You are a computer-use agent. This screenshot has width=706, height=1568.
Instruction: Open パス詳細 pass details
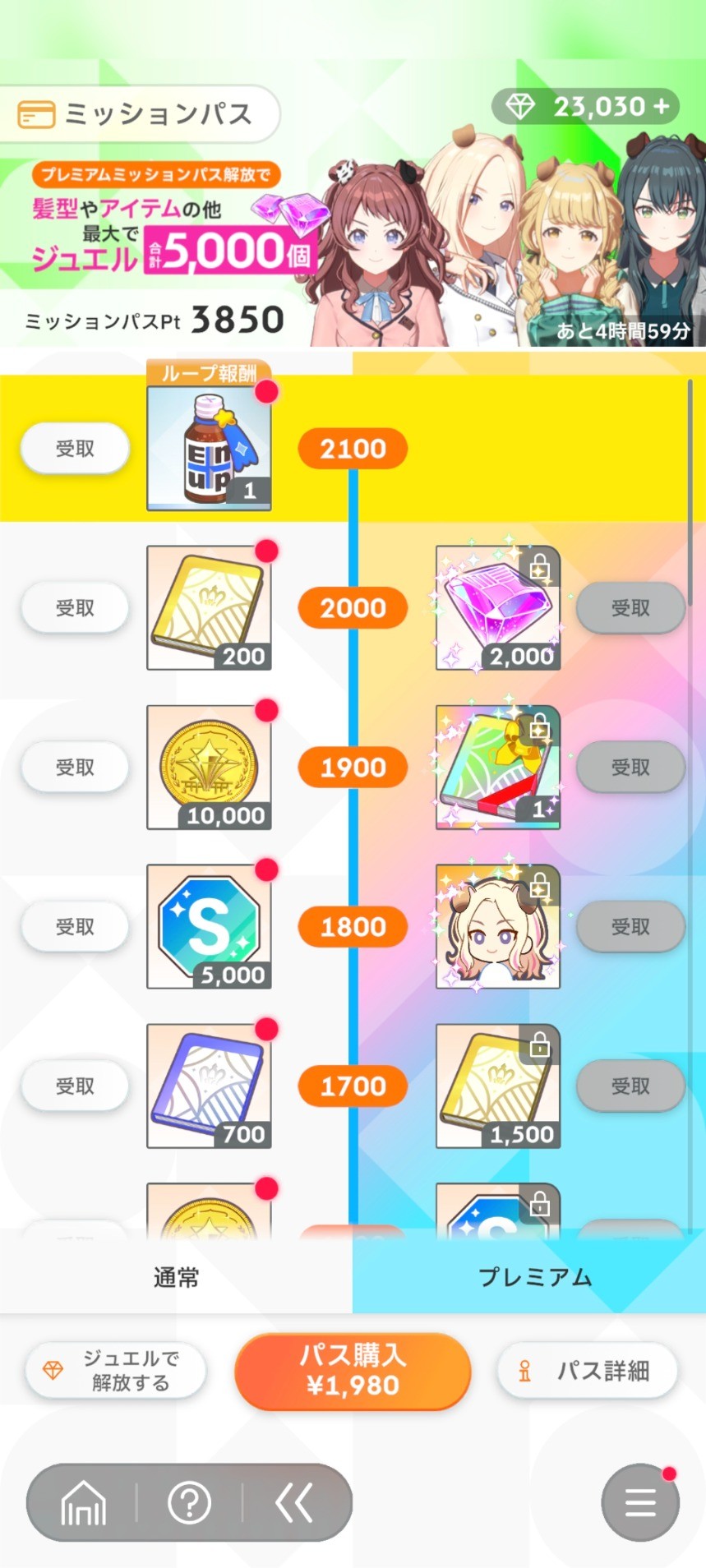(587, 1371)
